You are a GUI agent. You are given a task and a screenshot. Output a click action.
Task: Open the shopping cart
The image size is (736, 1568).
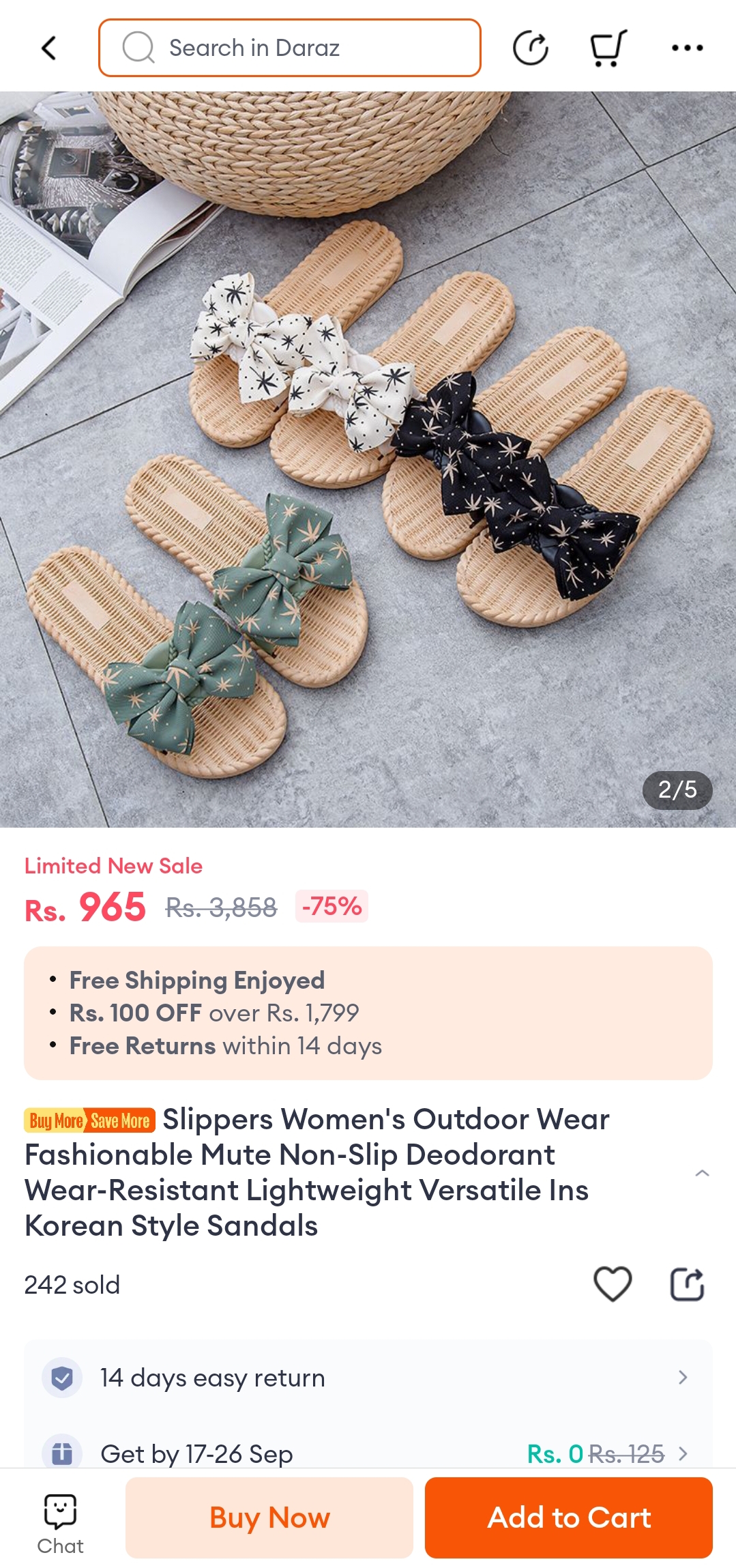tap(607, 48)
